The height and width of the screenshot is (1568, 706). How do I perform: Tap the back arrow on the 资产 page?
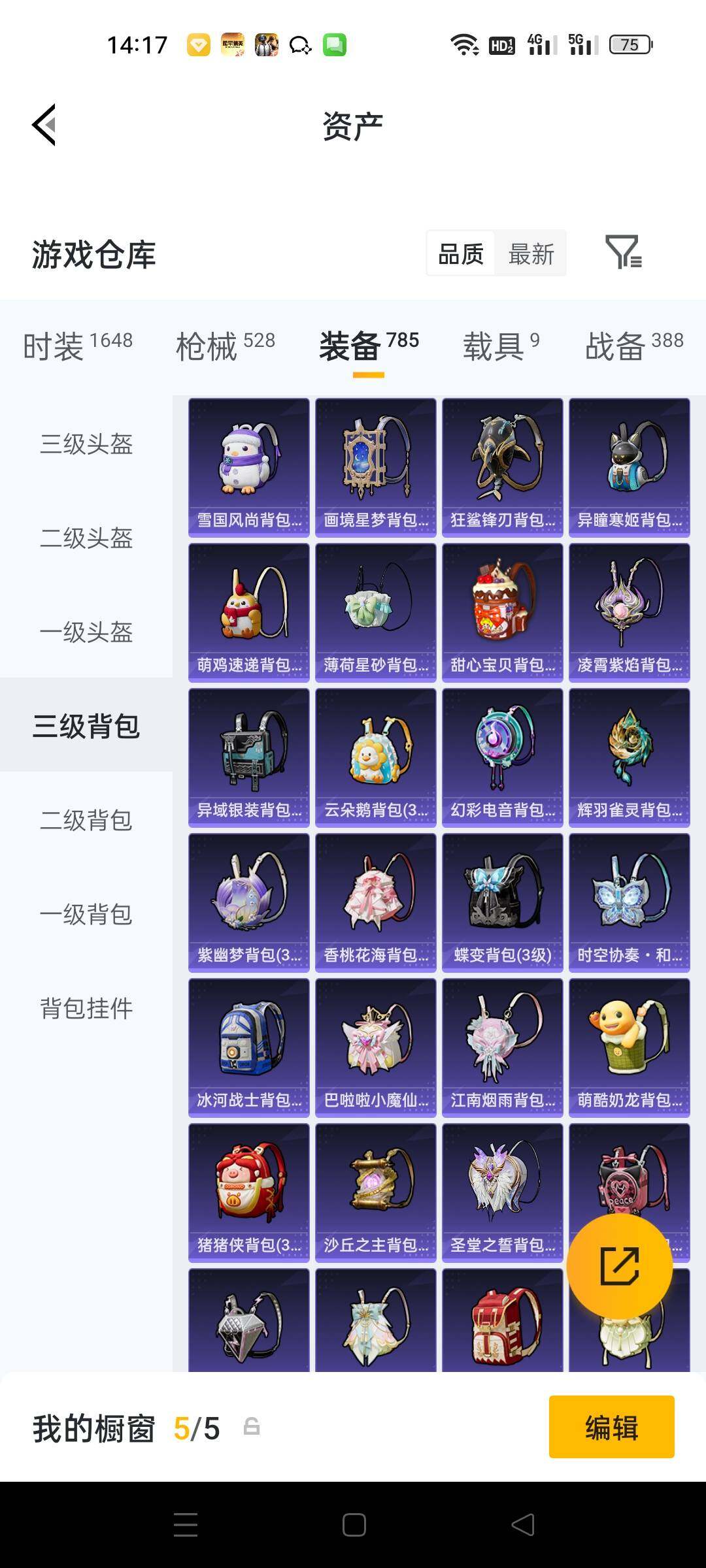[x=44, y=125]
